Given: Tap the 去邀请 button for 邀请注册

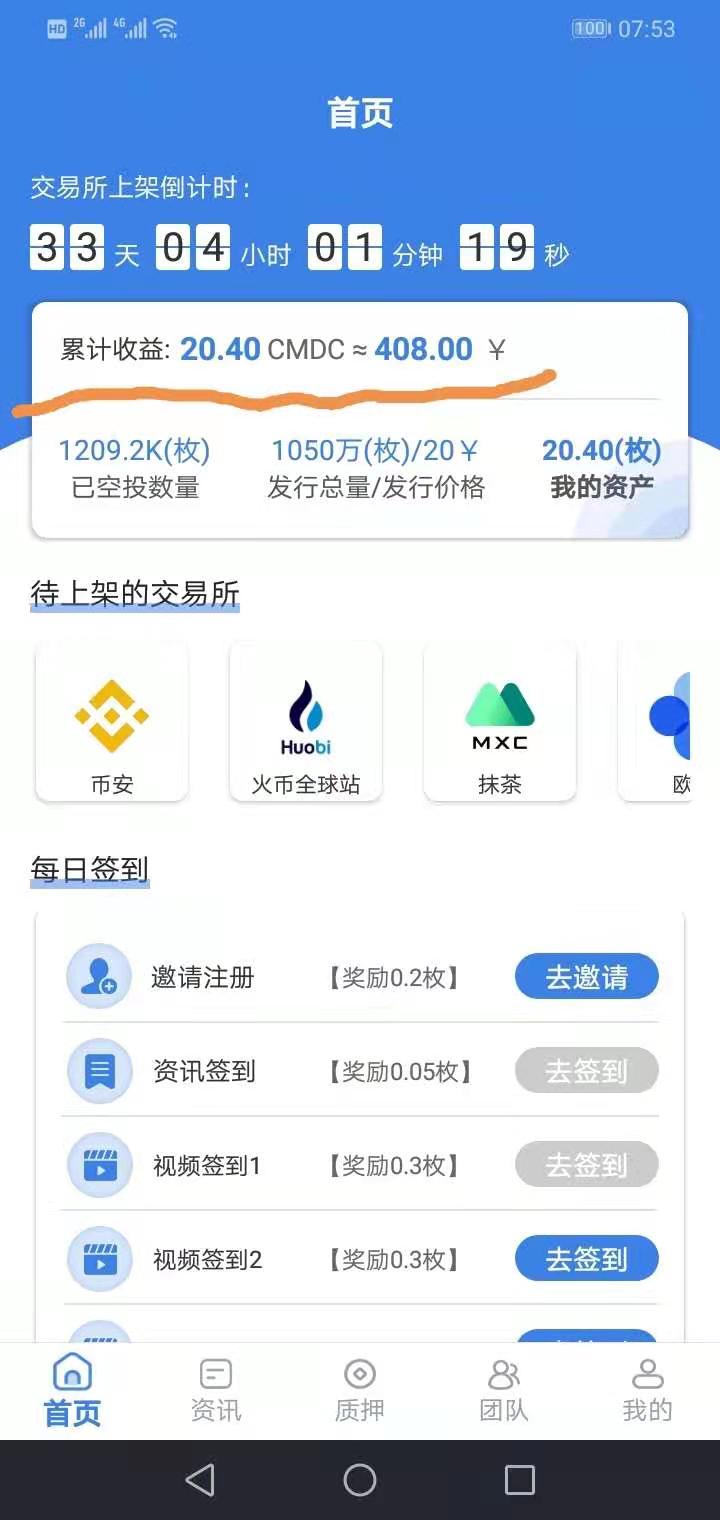Looking at the screenshot, I should pos(586,977).
